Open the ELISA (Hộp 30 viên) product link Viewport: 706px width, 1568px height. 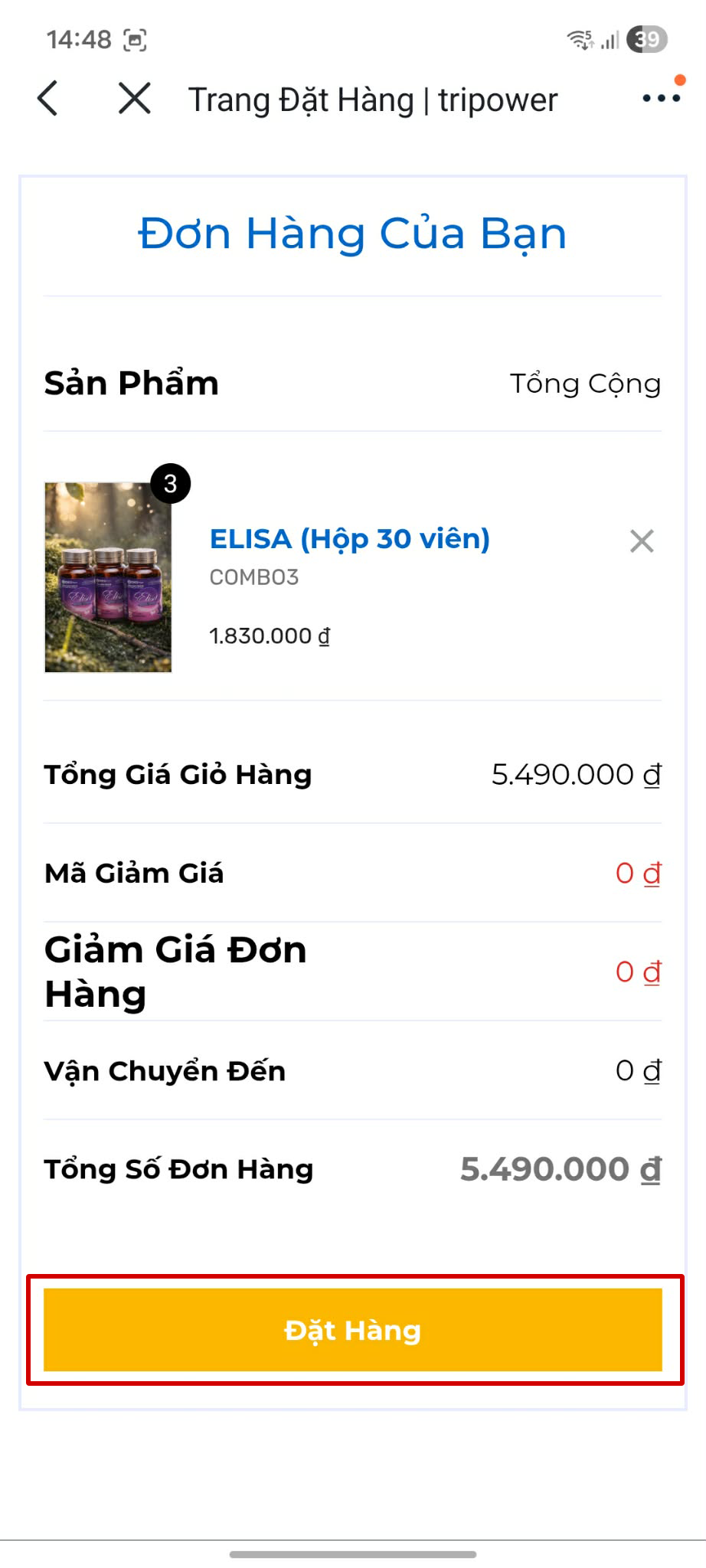click(350, 538)
